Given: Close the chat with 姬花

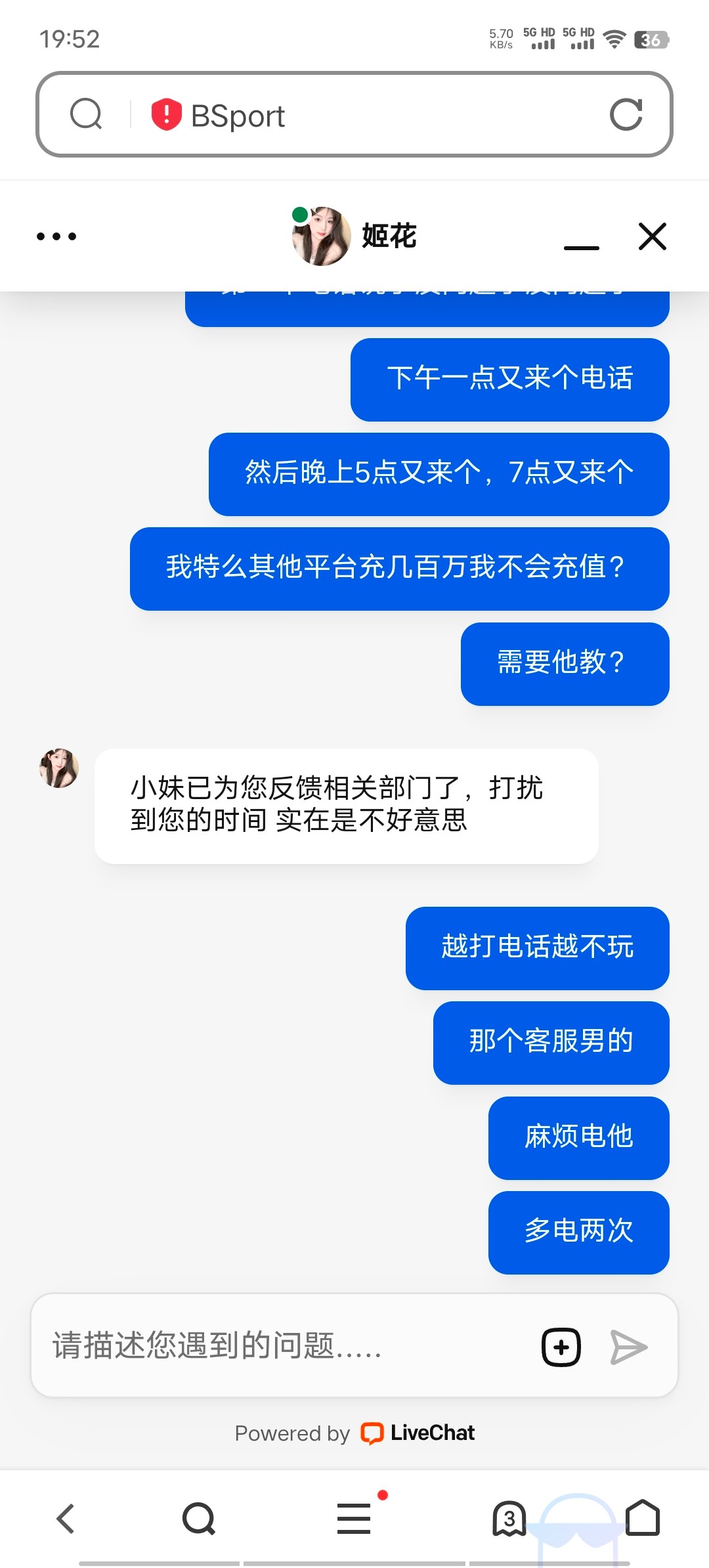Looking at the screenshot, I should [652, 236].
